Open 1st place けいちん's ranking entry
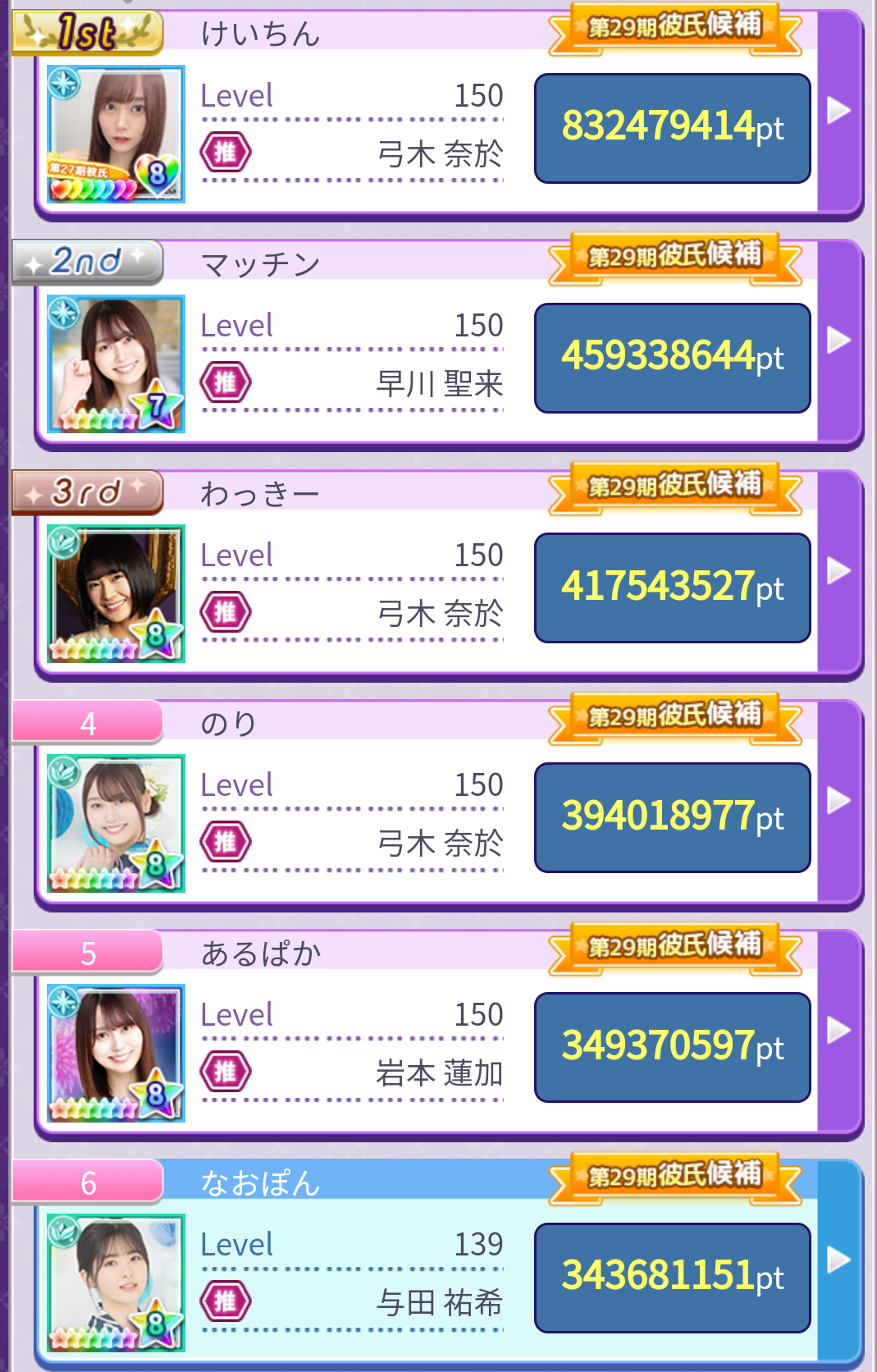The width and height of the screenshot is (877, 1372). tap(838, 111)
